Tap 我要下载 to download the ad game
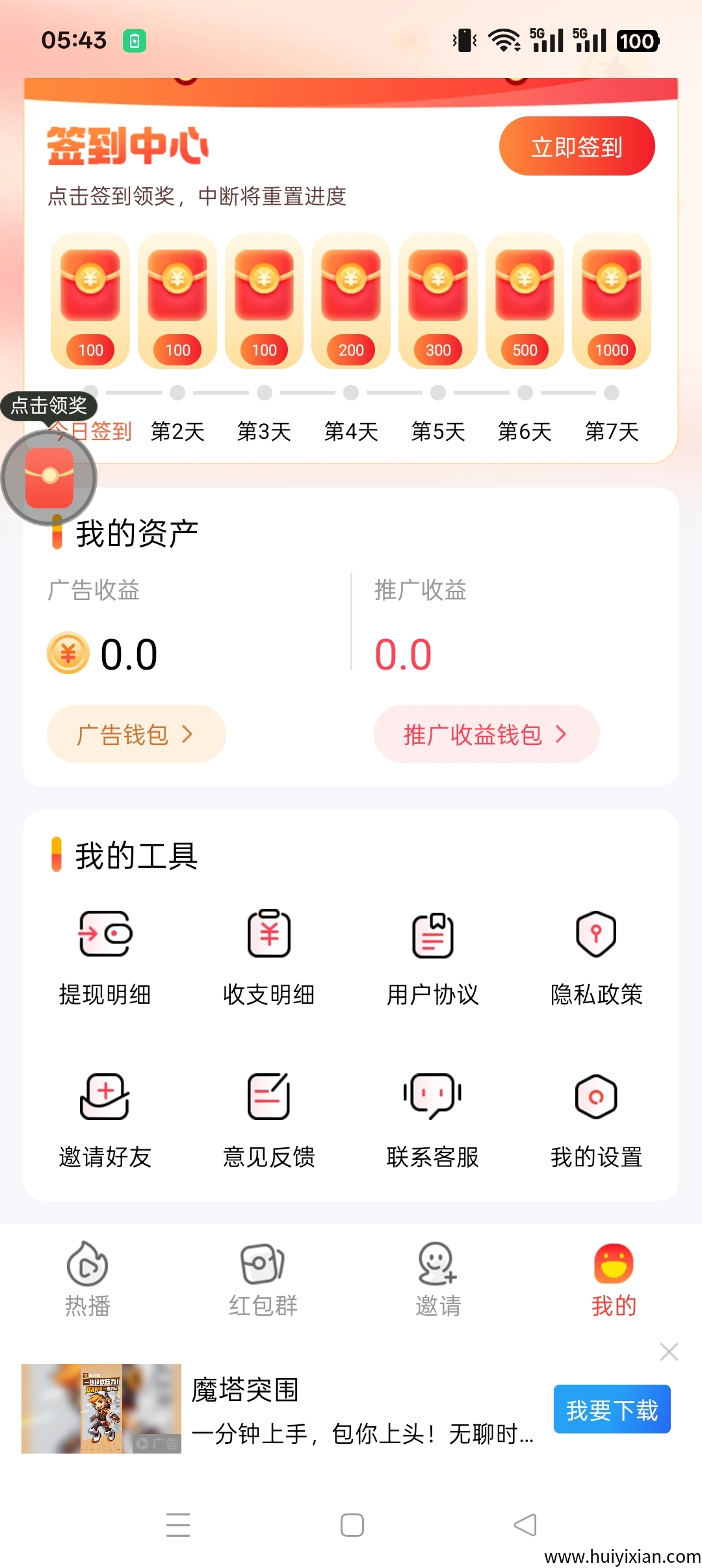The image size is (702, 1568). click(612, 1411)
